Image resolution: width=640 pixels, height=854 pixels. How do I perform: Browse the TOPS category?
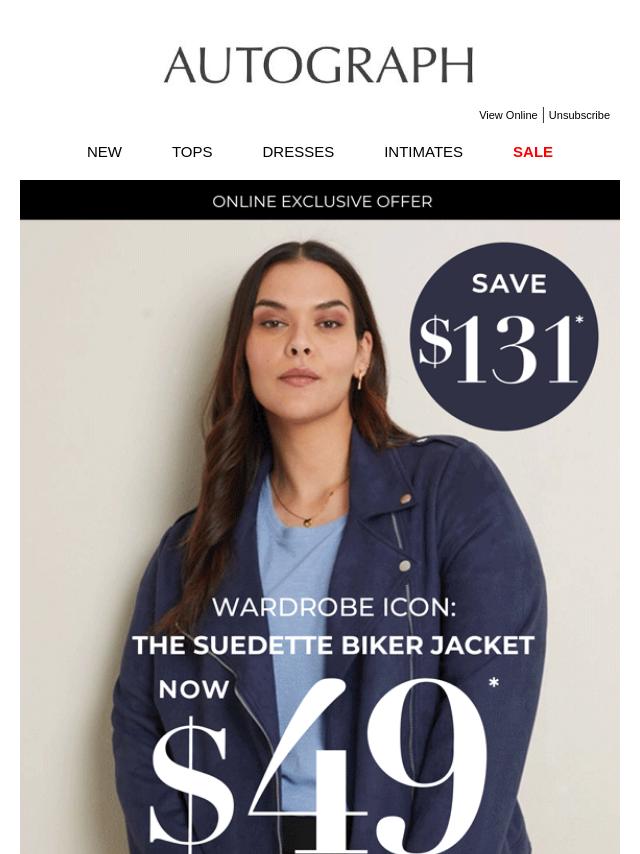[192, 152]
